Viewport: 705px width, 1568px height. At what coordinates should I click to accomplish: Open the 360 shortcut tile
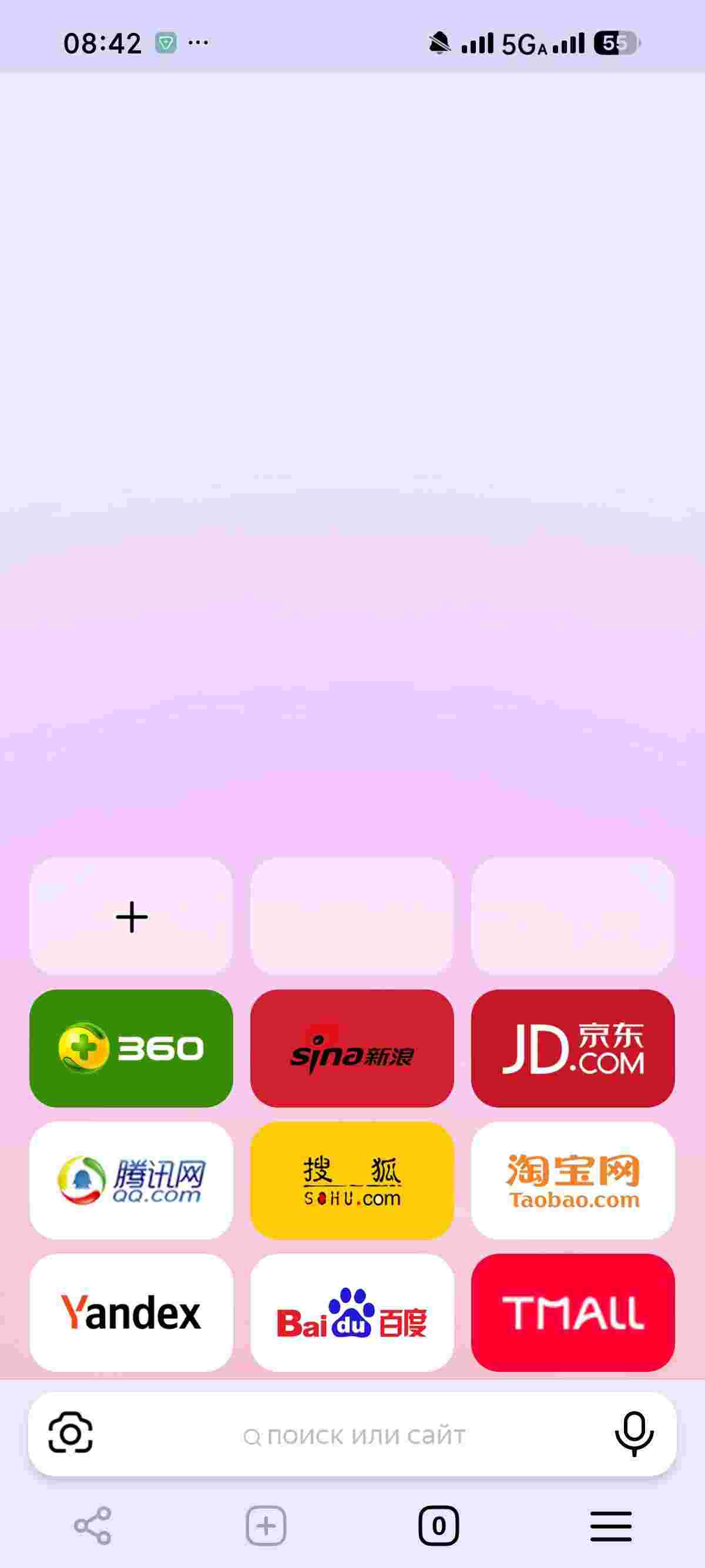[x=132, y=1048]
